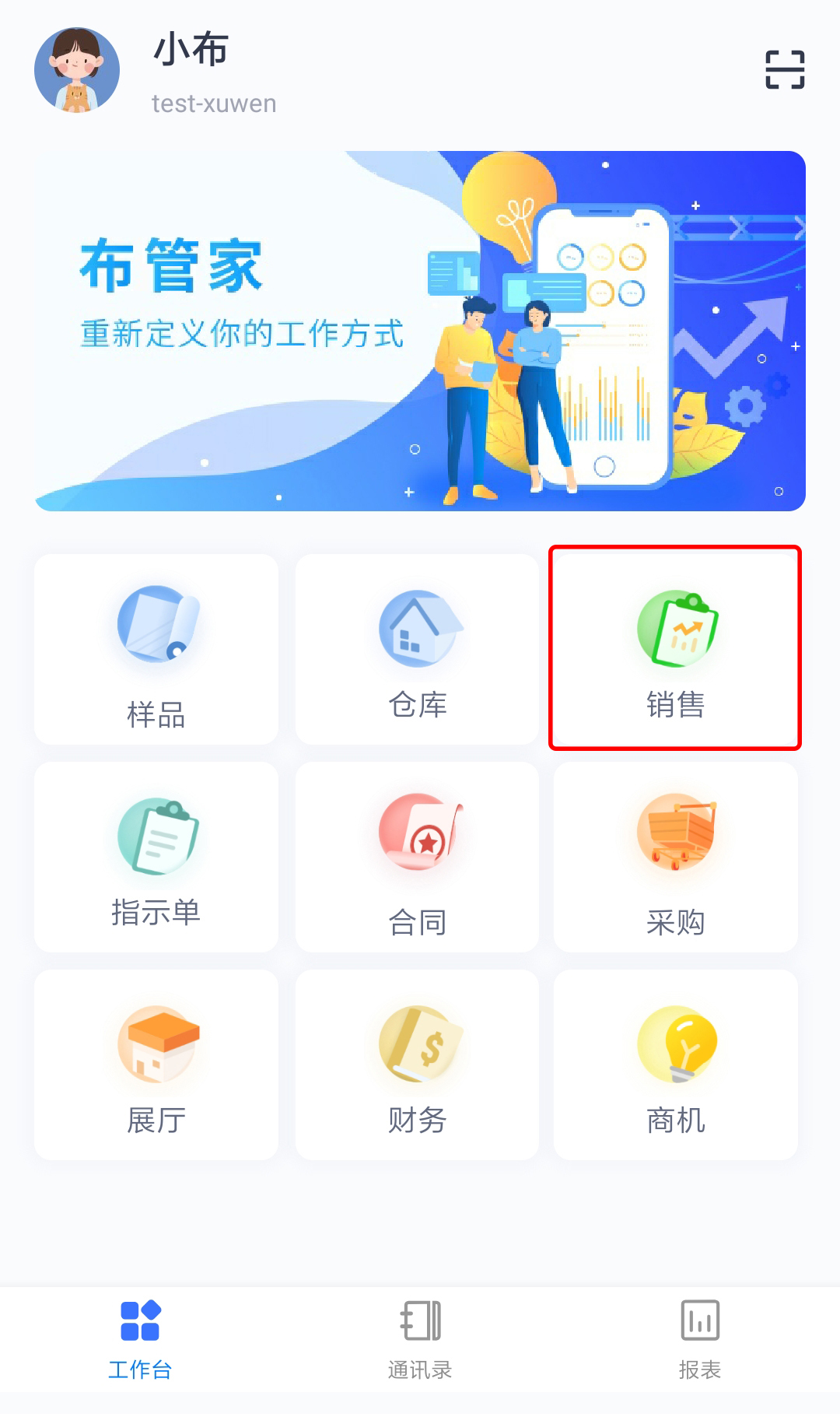Open the 合同 module
The image size is (840, 1417).
pyautogui.click(x=418, y=858)
